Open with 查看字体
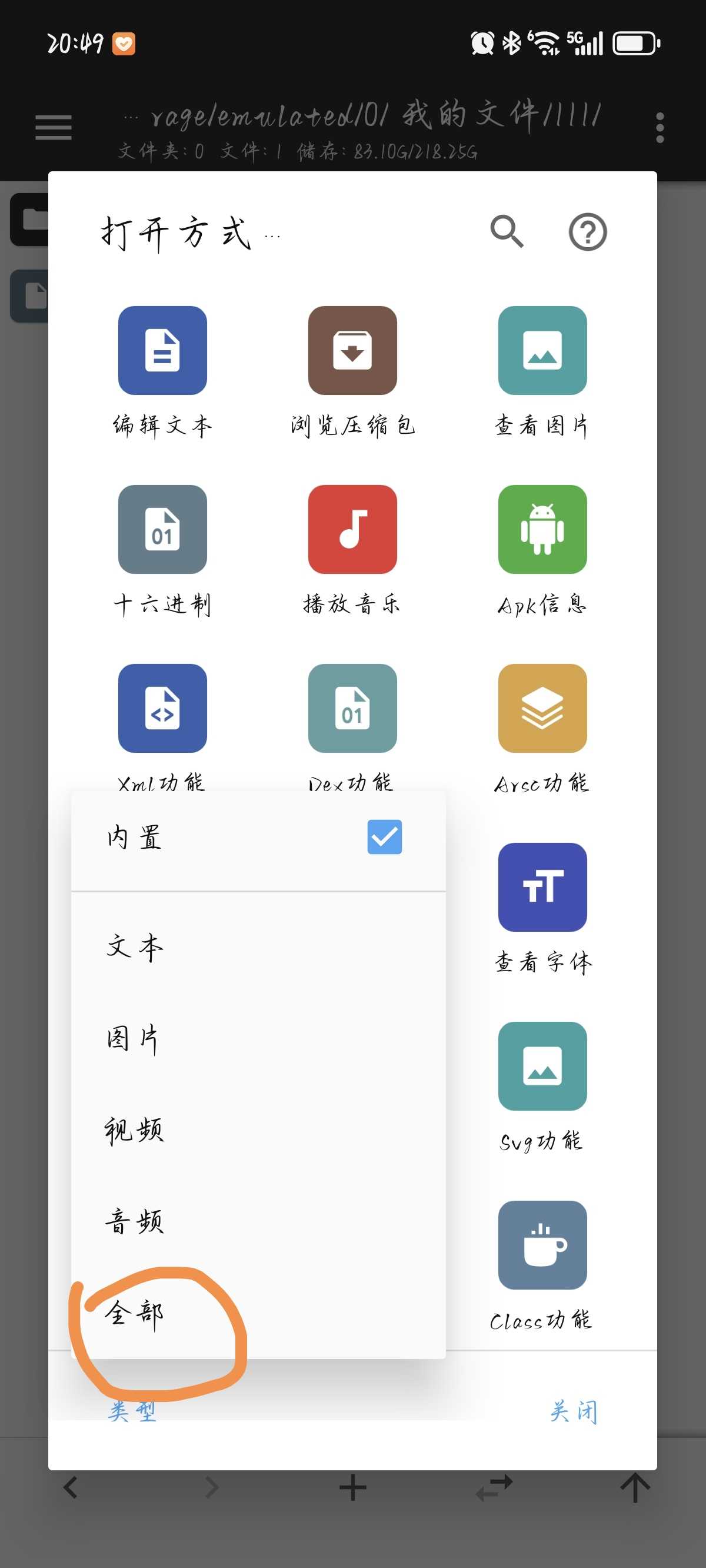Screen dimensions: 706x1568 (x=542, y=909)
